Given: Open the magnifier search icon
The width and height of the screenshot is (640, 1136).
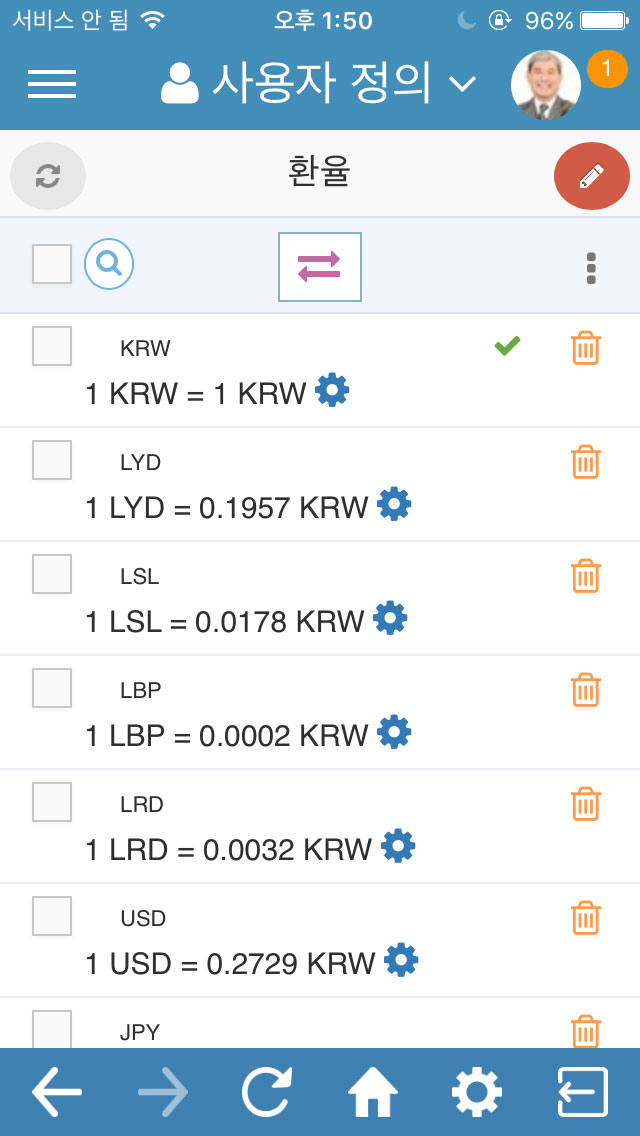Looking at the screenshot, I should coord(109,265).
